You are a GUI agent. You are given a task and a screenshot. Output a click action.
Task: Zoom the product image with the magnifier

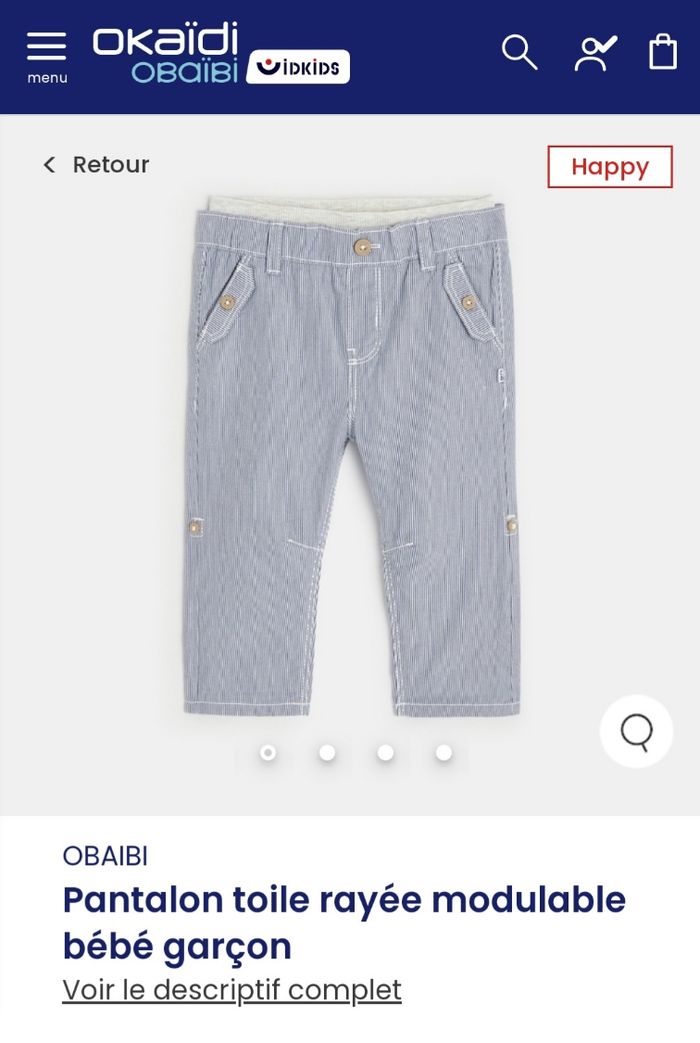point(636,731)
